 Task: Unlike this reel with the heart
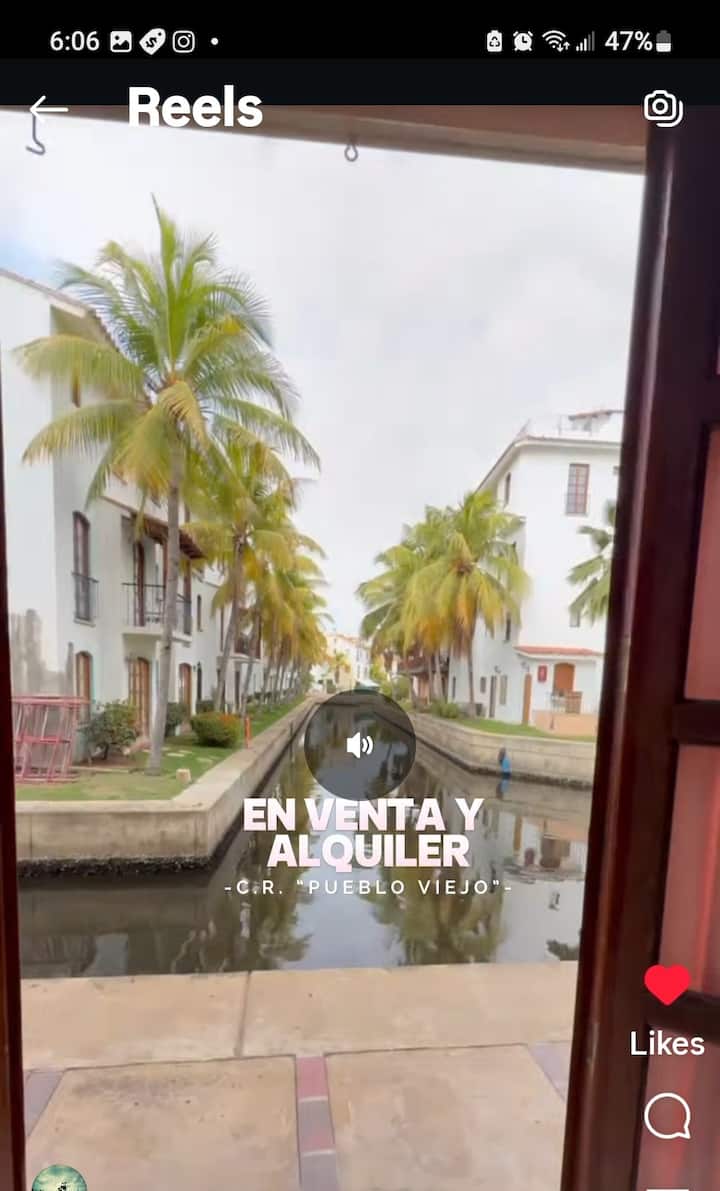667,984
